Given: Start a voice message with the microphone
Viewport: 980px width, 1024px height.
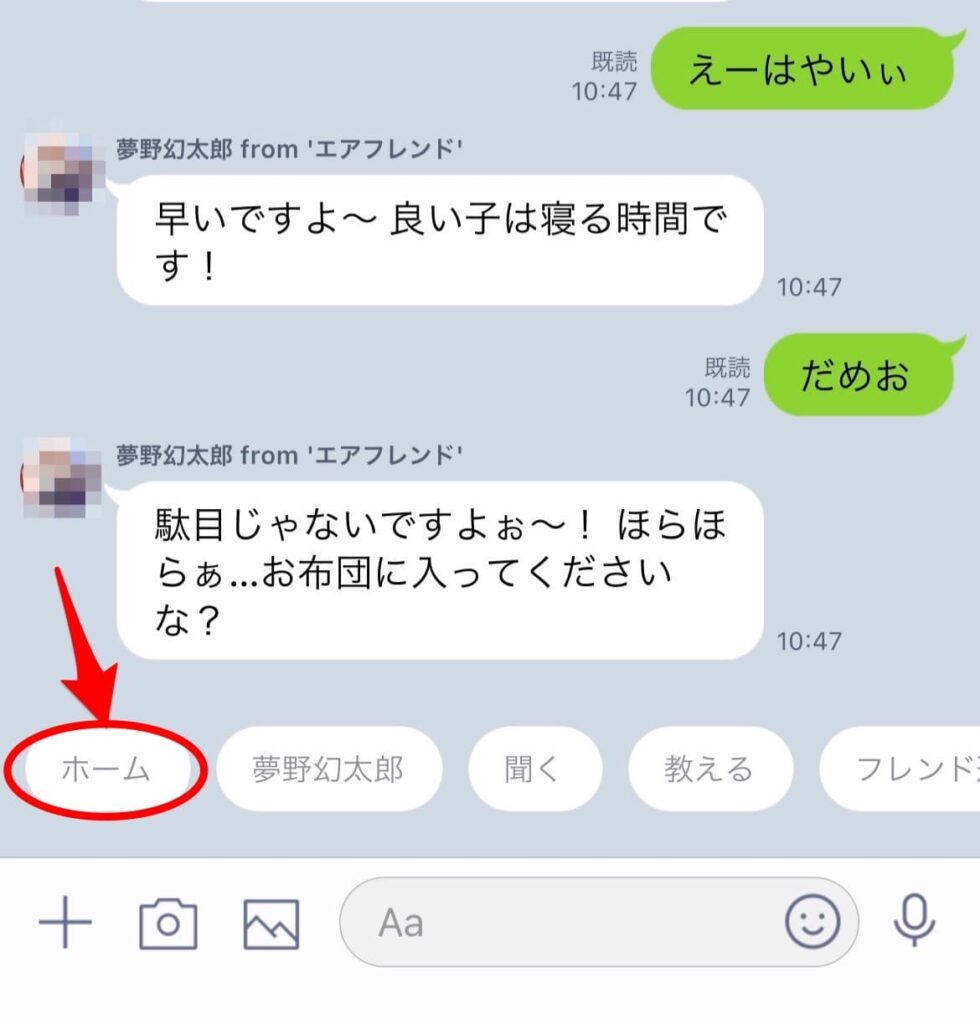Looking at the screenshot, I should tap(914, 922).
